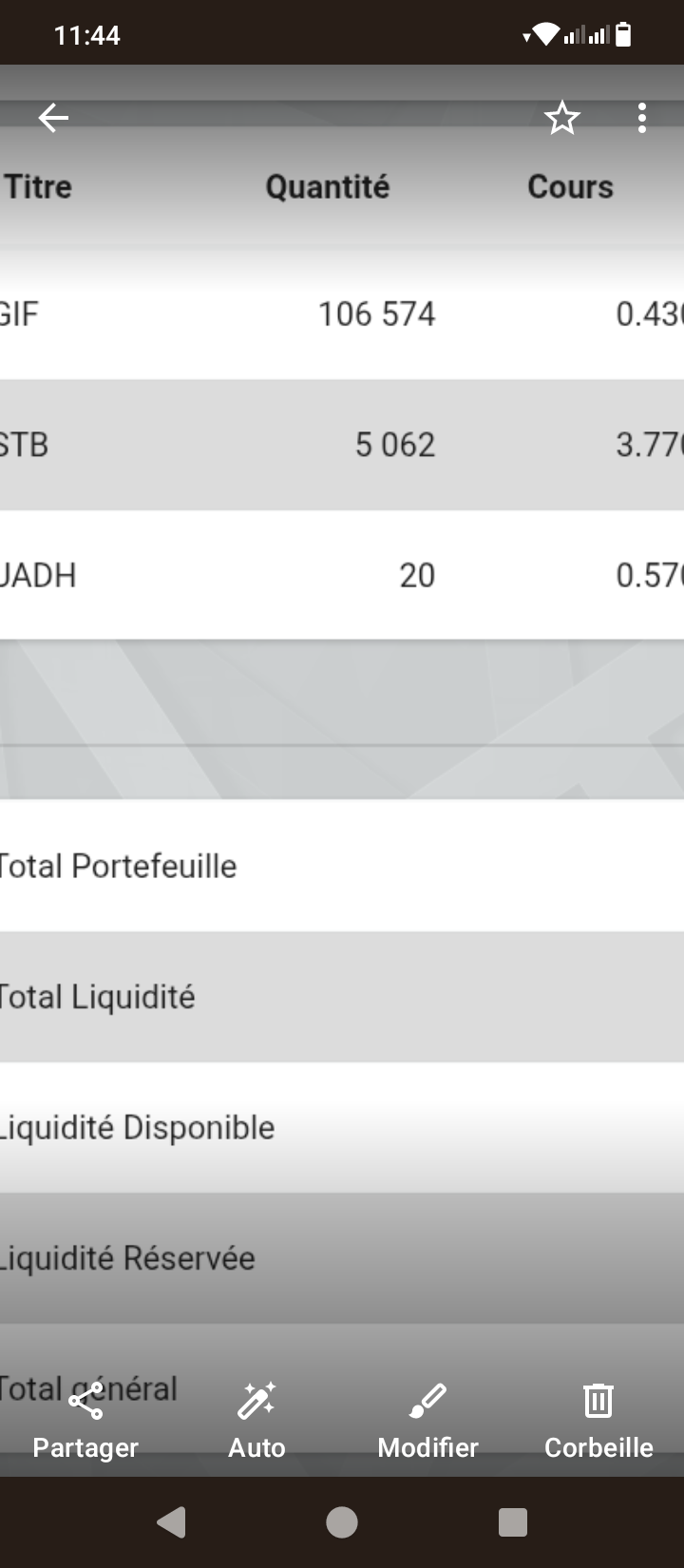Viewport: 684px width, 1568px height.
Task: Open the system recent apps view
Action: pos(512,1522)
